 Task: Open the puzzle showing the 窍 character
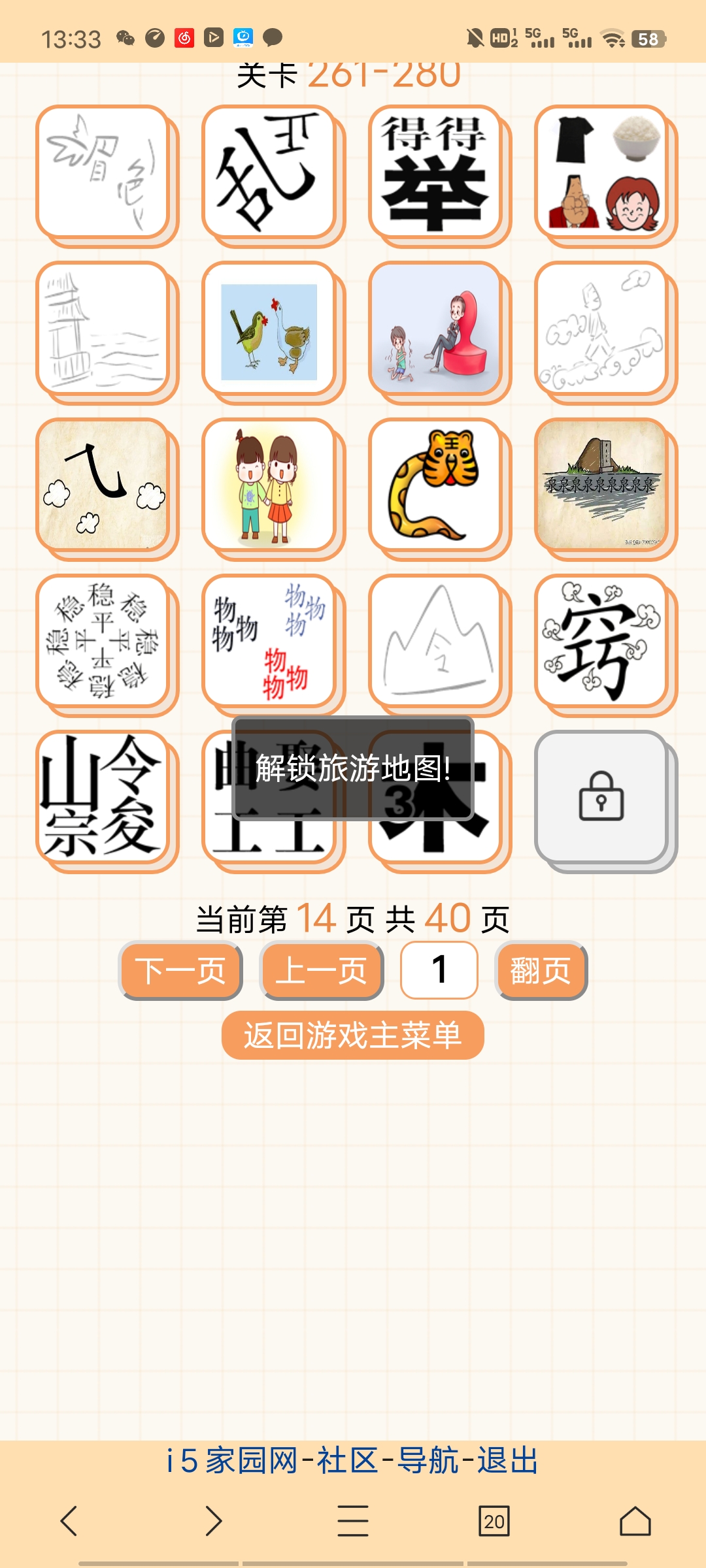(x=601, y=644)
